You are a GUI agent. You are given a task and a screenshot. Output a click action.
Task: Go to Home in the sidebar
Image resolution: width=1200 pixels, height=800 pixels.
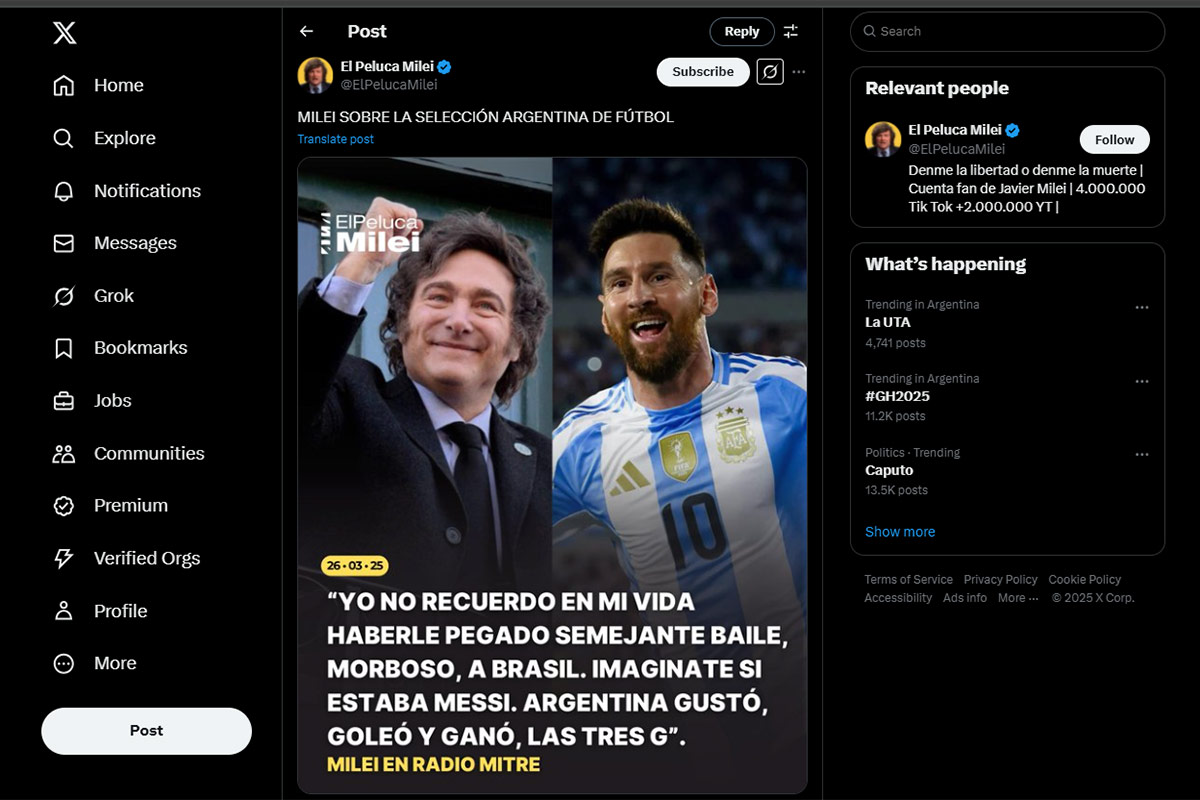coord(118,86)
